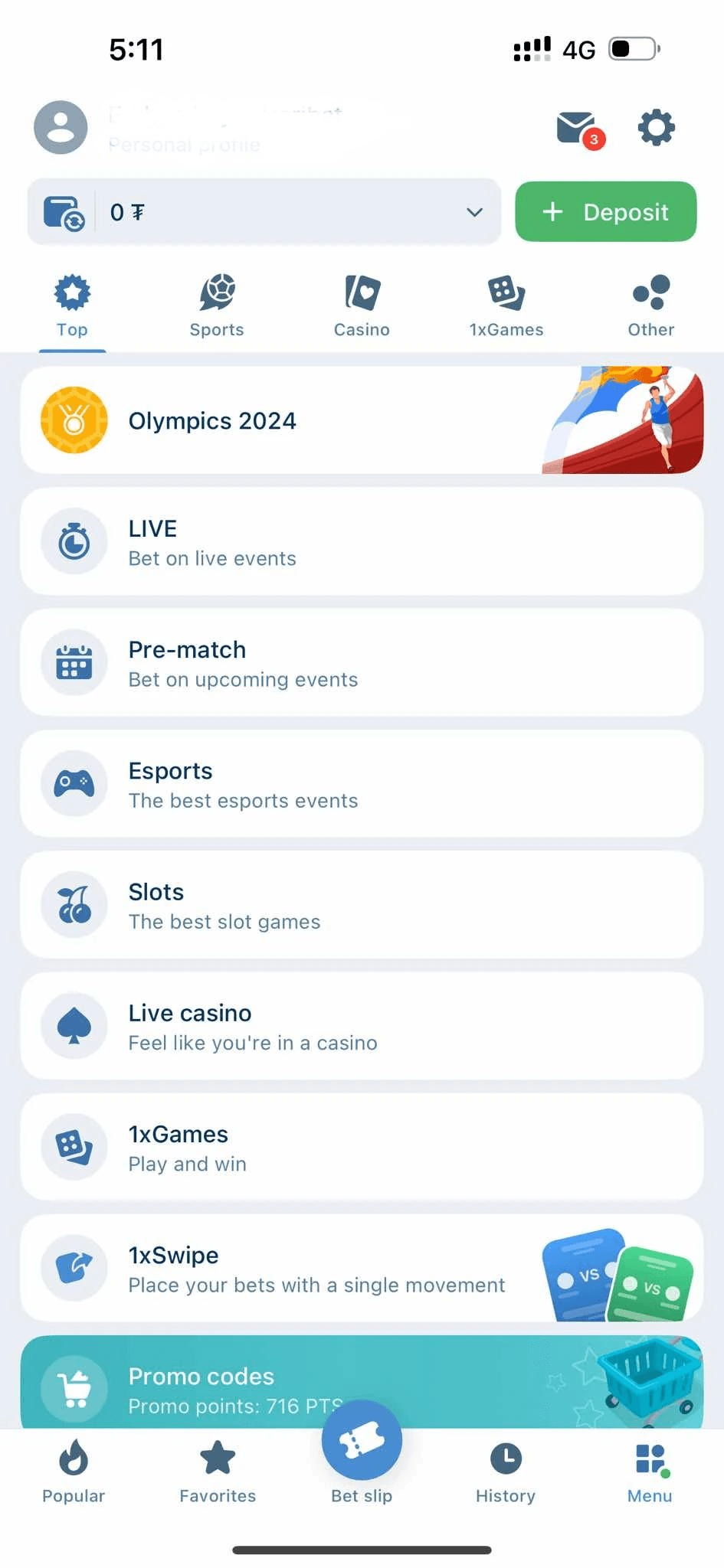
Task: Open LIVE bets on live events
Action: [362, 542]
